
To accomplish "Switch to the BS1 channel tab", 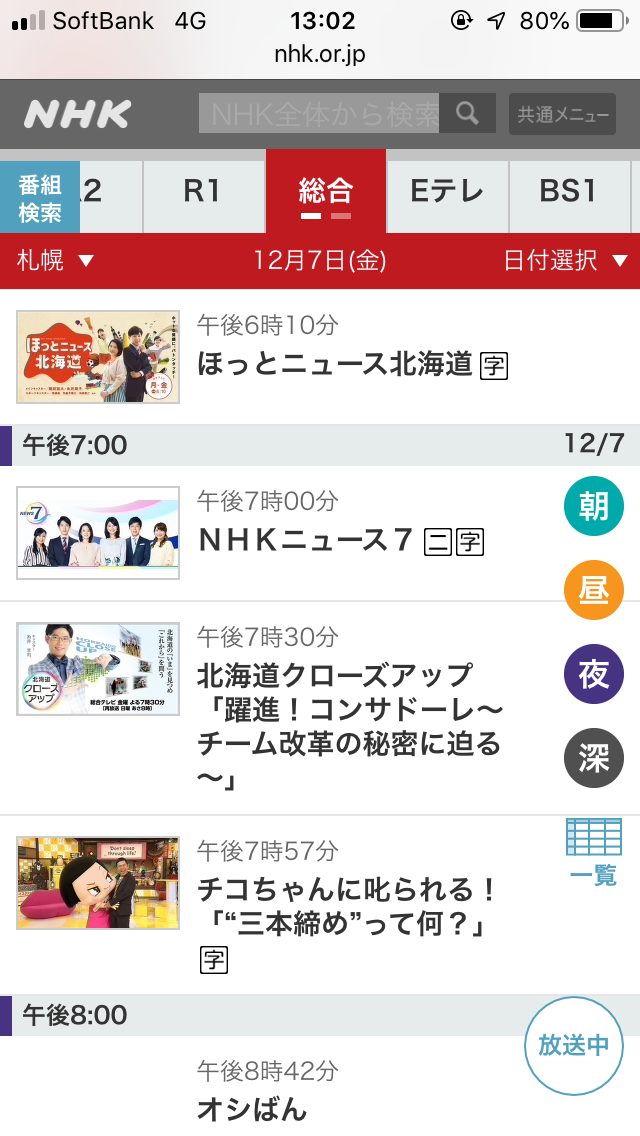I will [568, 191].
